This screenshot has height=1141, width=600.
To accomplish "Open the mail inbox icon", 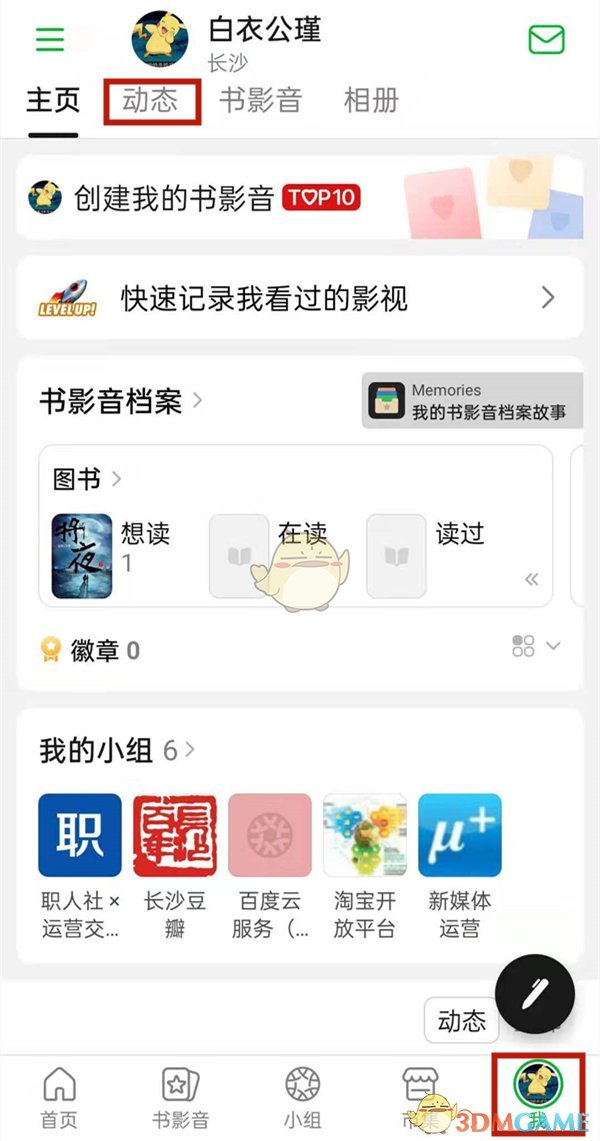I will [x=546, y=40].
